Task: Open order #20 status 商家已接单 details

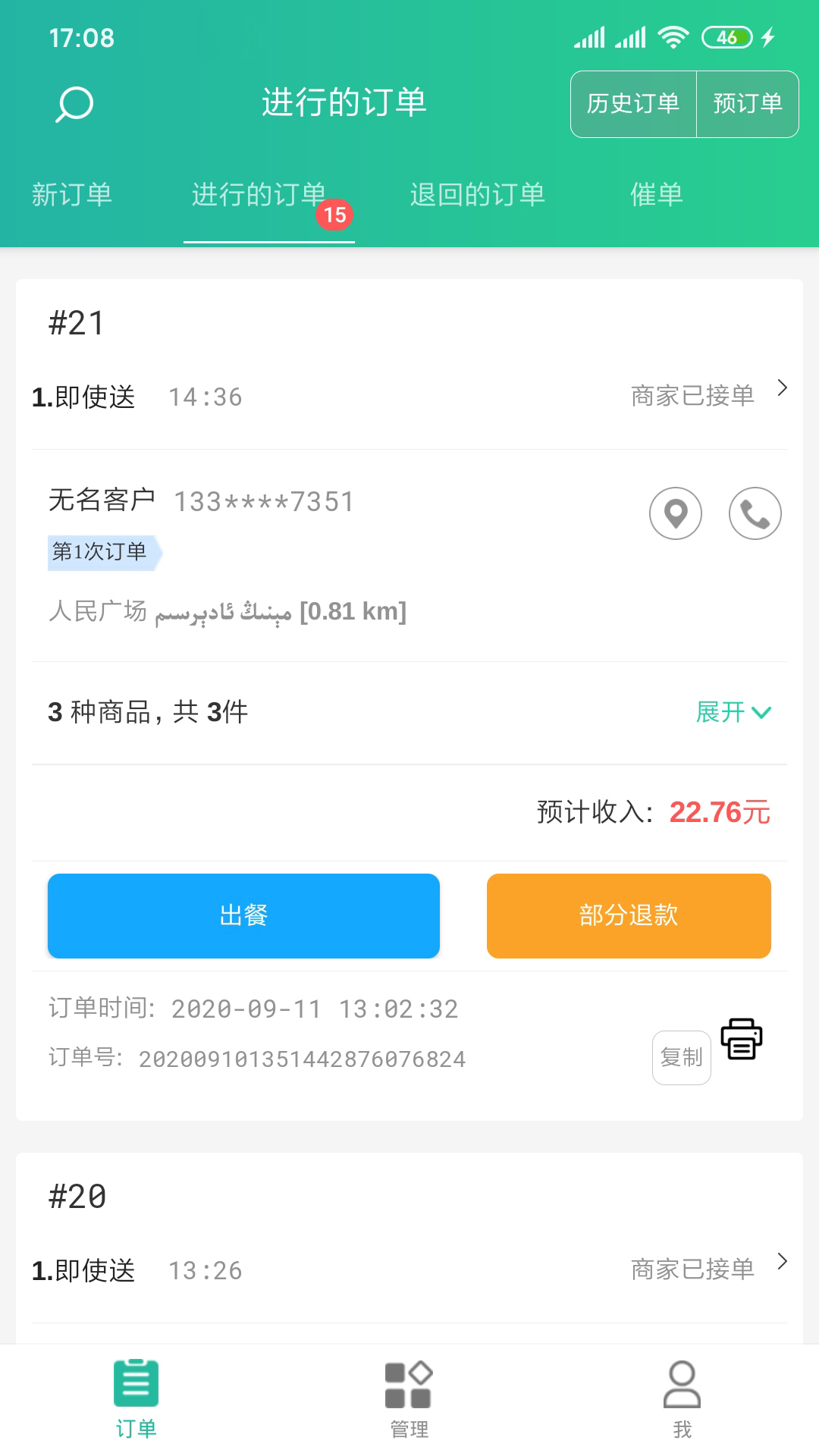Action: (x=708, y=1269)
